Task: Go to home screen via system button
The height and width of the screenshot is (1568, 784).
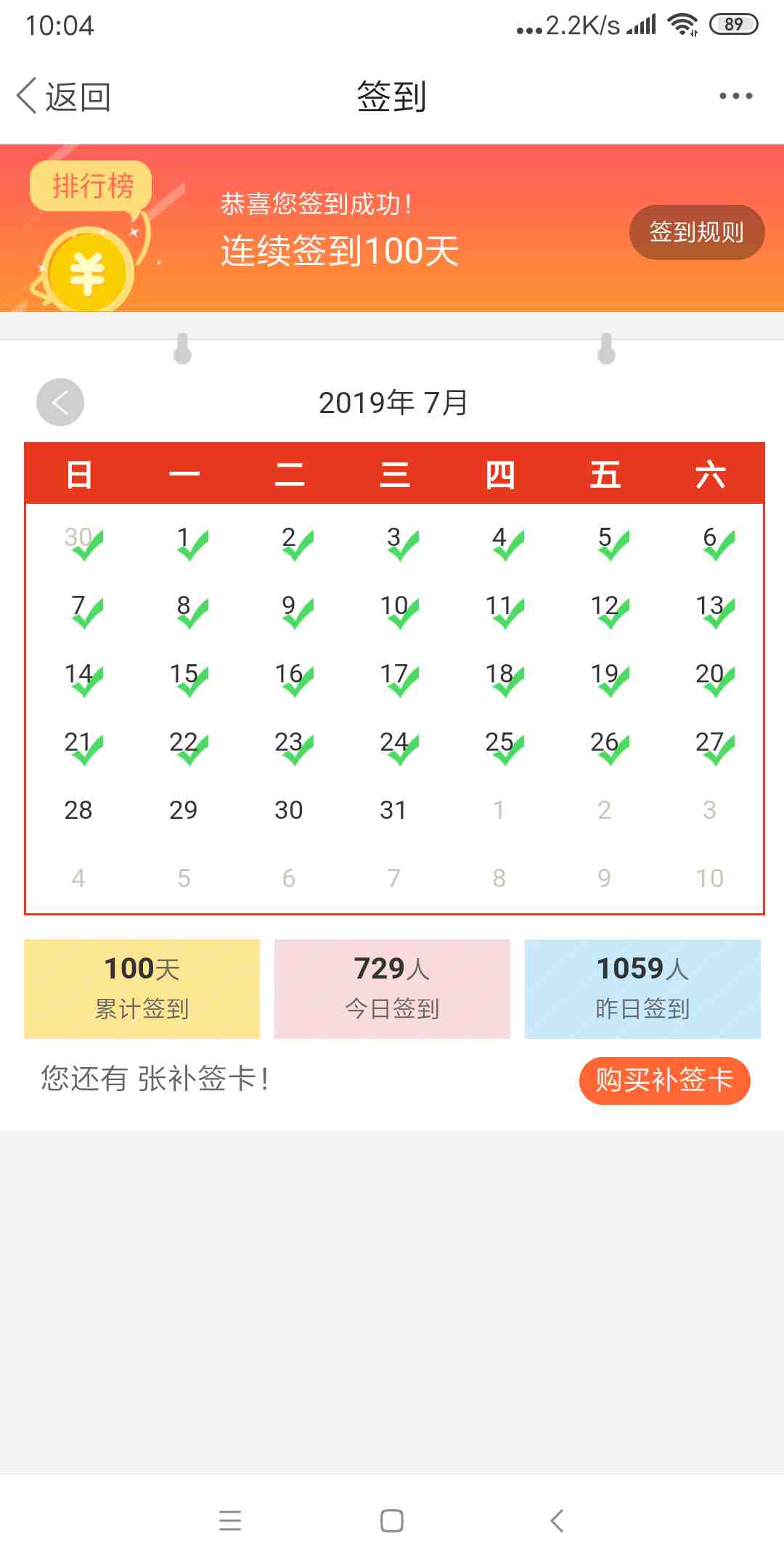Action: point(392,1520)
